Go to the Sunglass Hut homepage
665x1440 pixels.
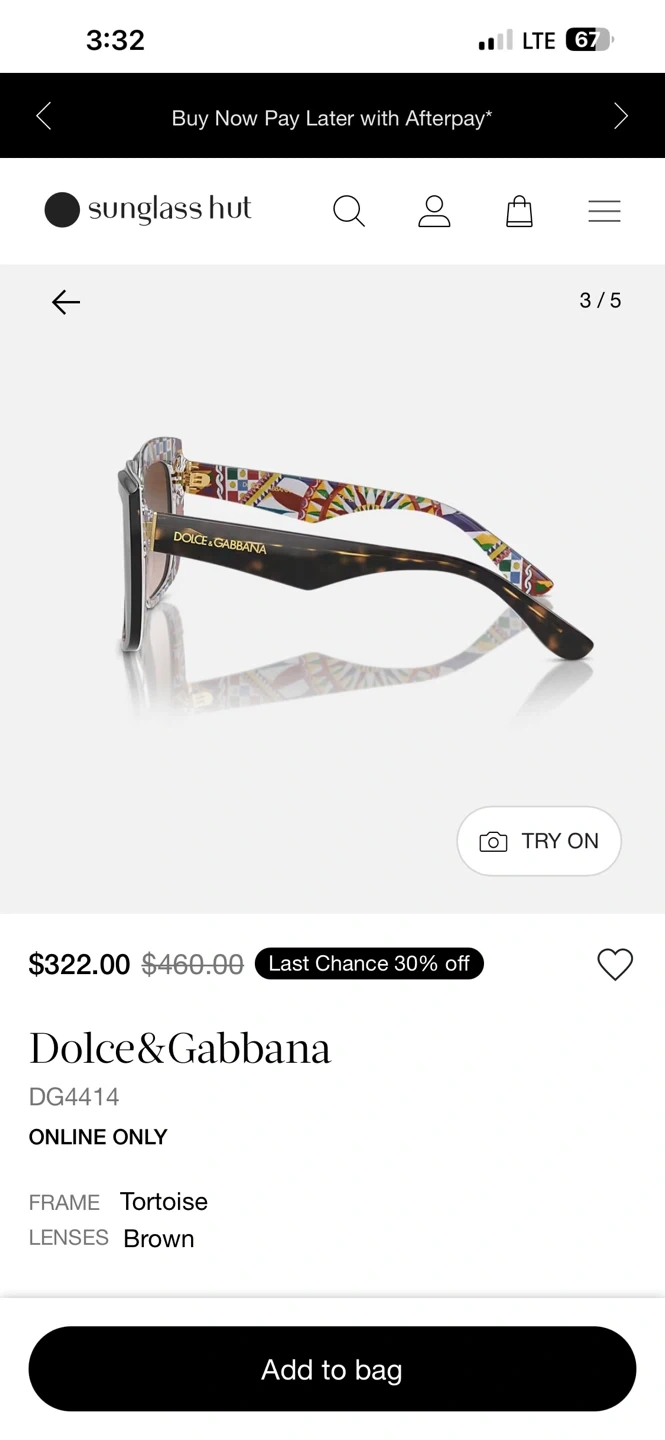(148, 210)
